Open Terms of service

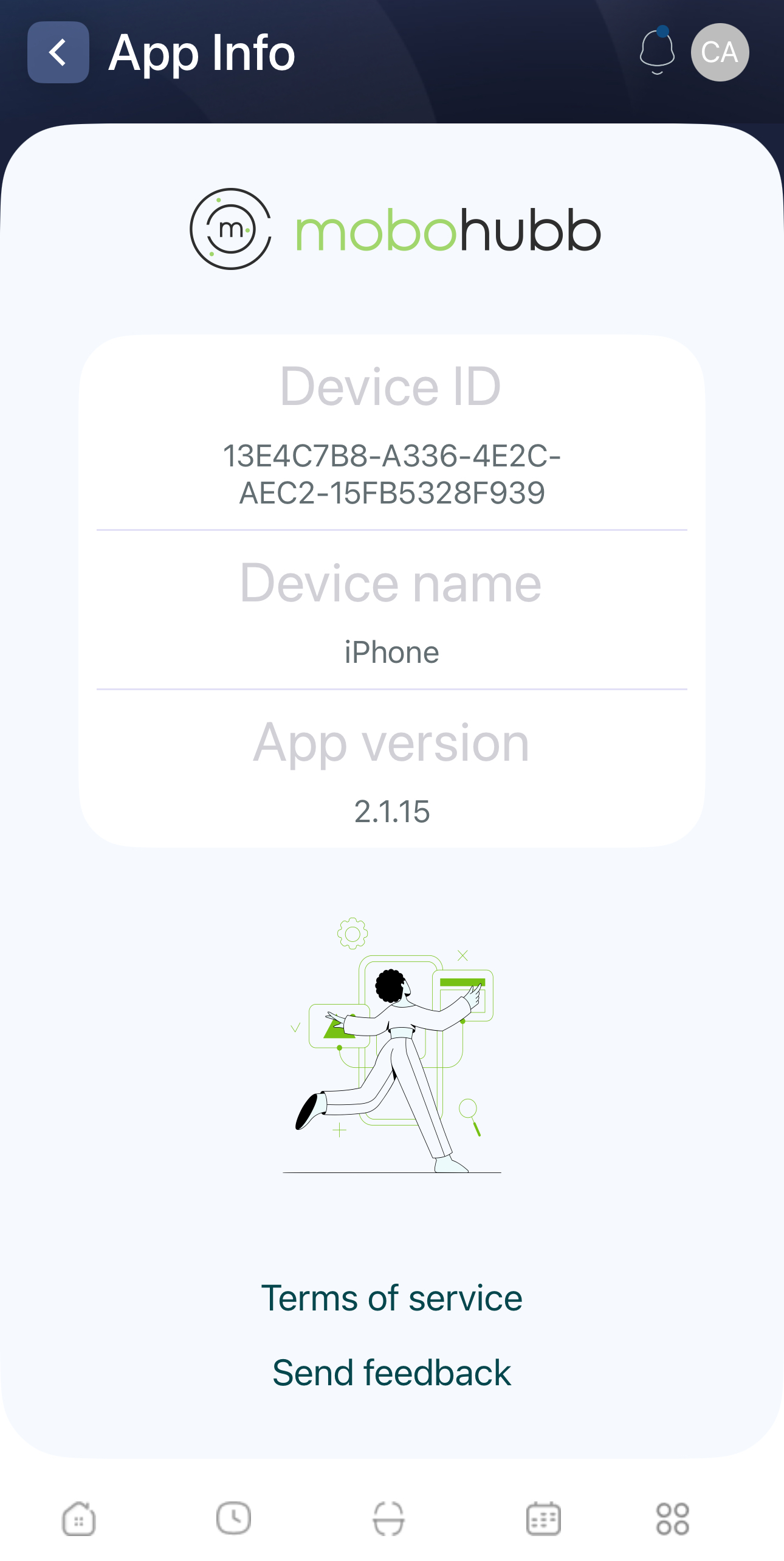391,1298
